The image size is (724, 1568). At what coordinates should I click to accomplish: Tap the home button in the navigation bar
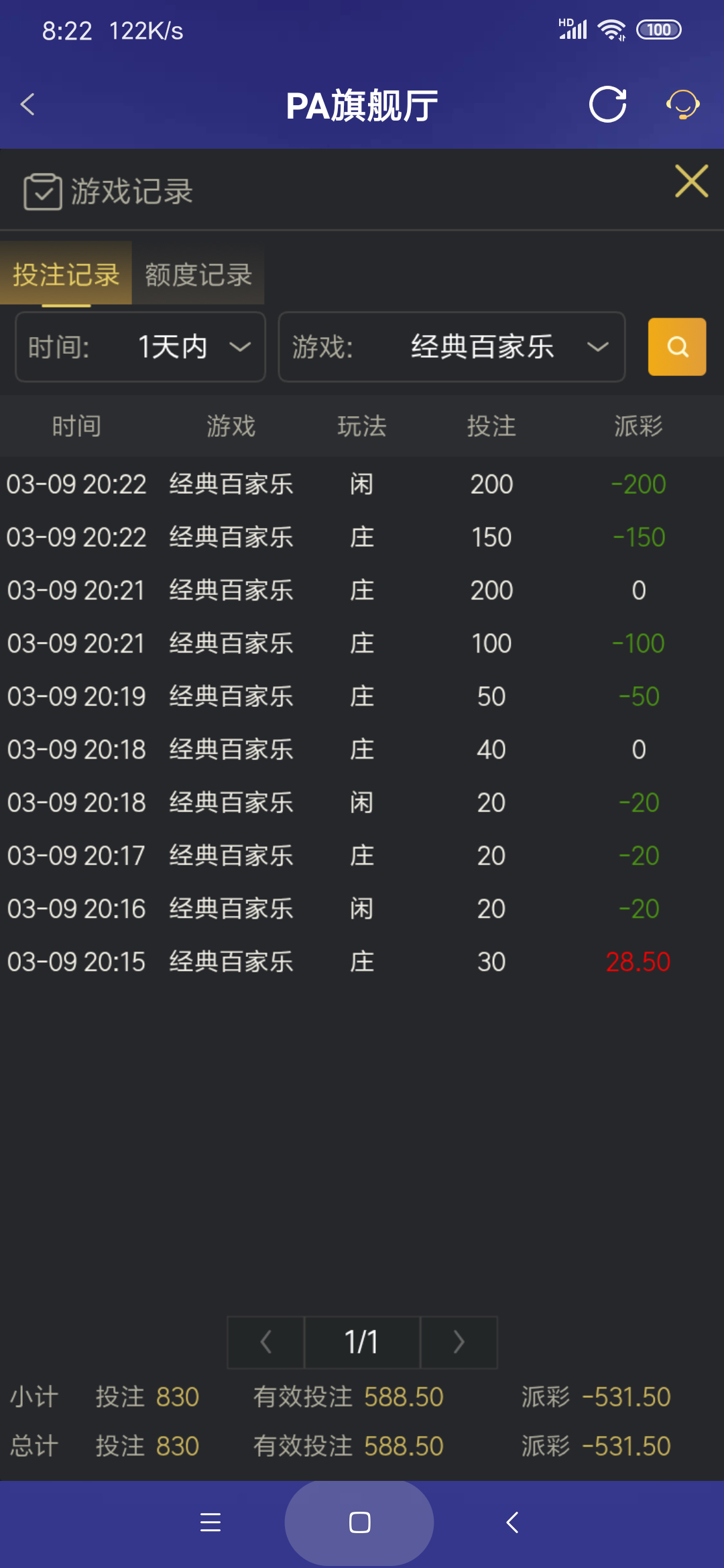[360, 1522]
